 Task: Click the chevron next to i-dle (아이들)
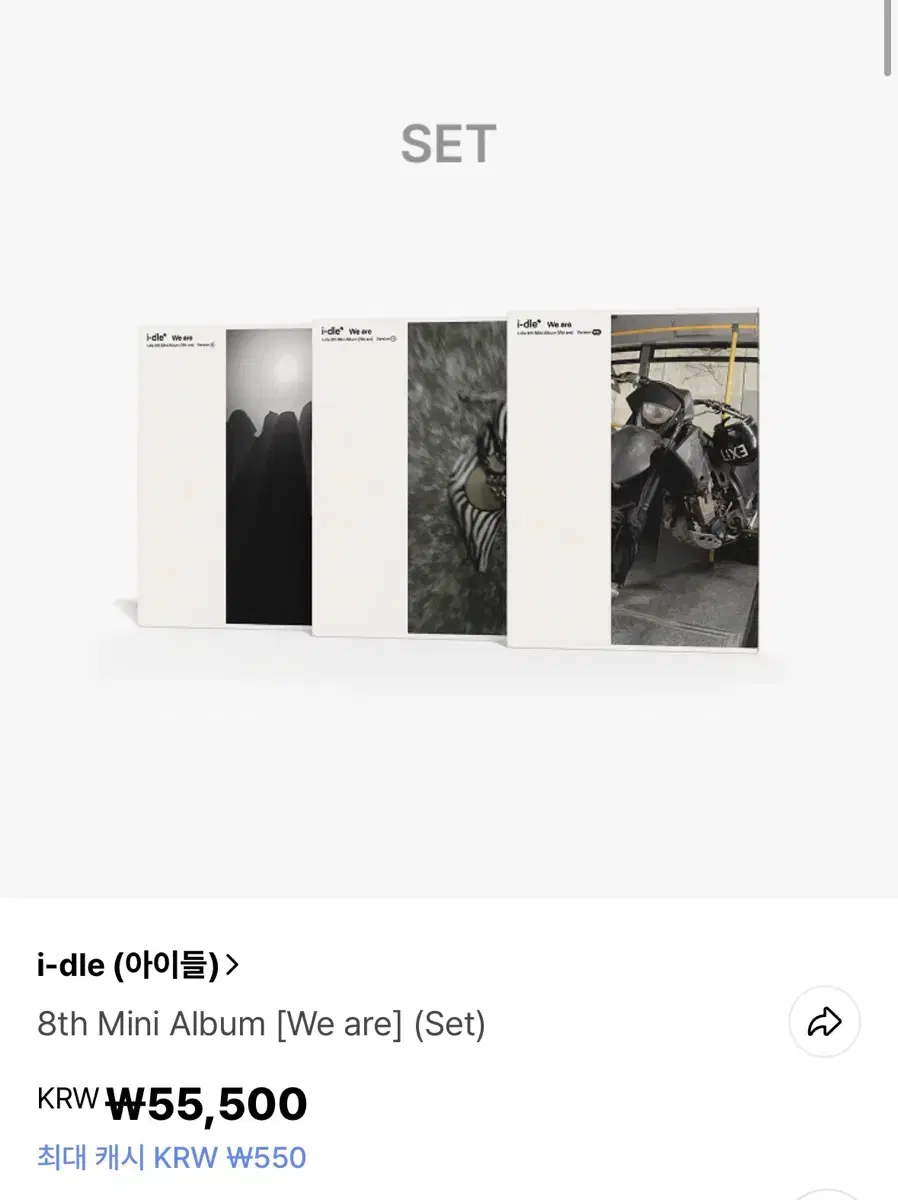pos(233,965)
